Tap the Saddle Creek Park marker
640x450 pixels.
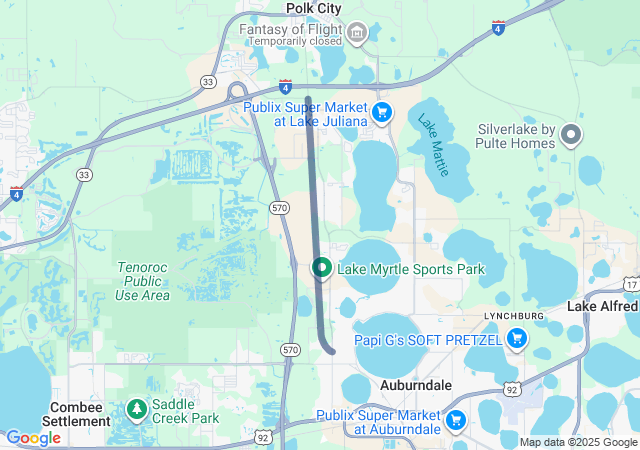137,409
